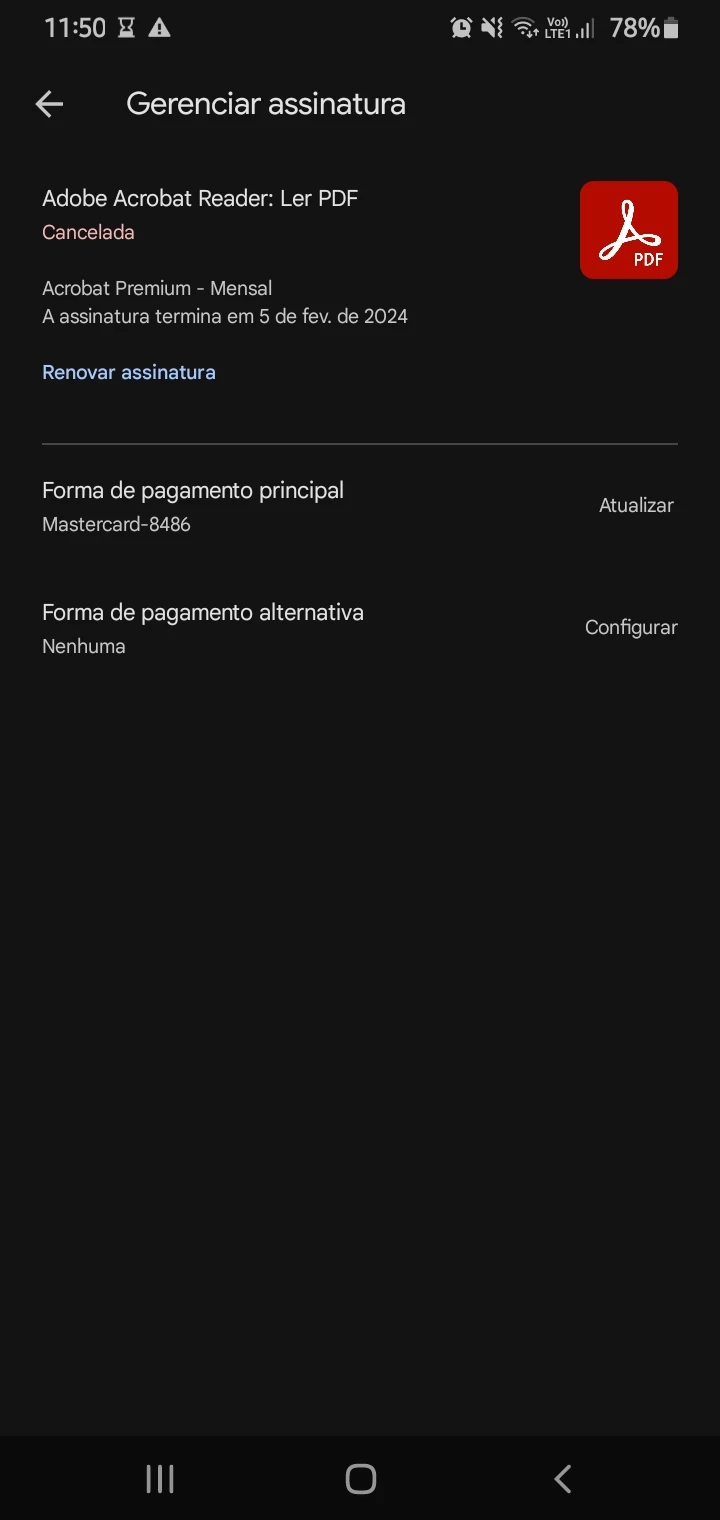
Task: Tap Atualizar for the primary payment method
Action: (x=636, y=505)
